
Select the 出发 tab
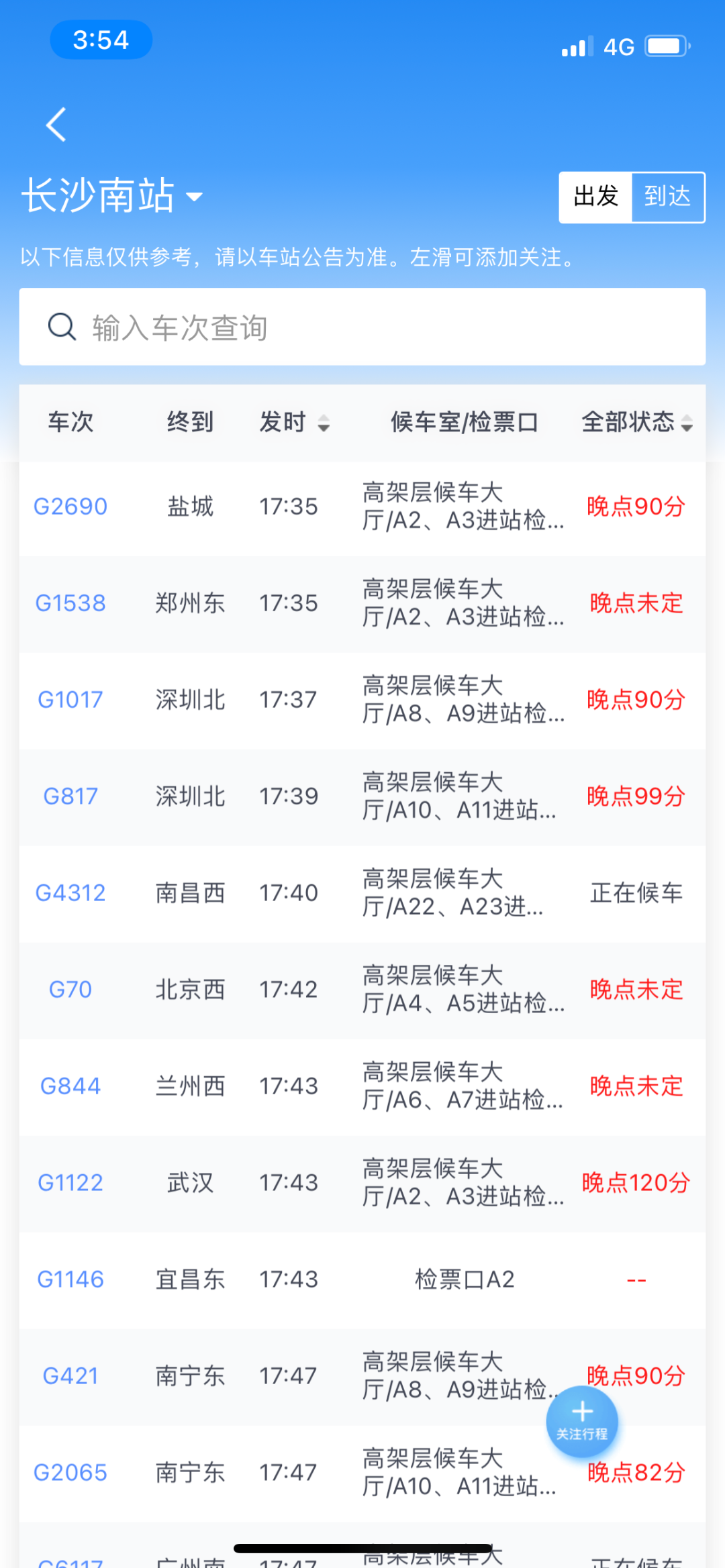point(595,197)
